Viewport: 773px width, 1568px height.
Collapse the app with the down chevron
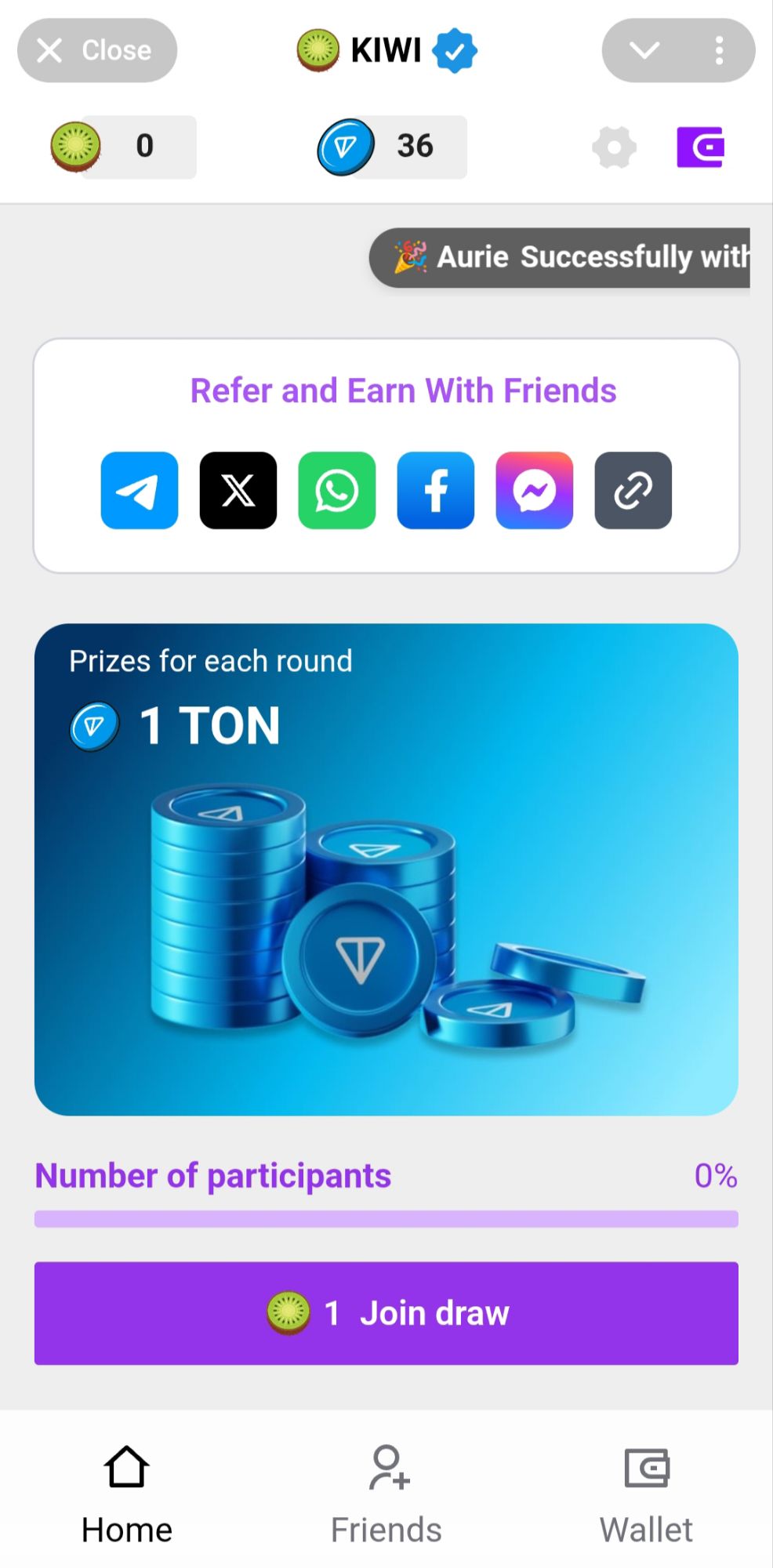(644, 51)
